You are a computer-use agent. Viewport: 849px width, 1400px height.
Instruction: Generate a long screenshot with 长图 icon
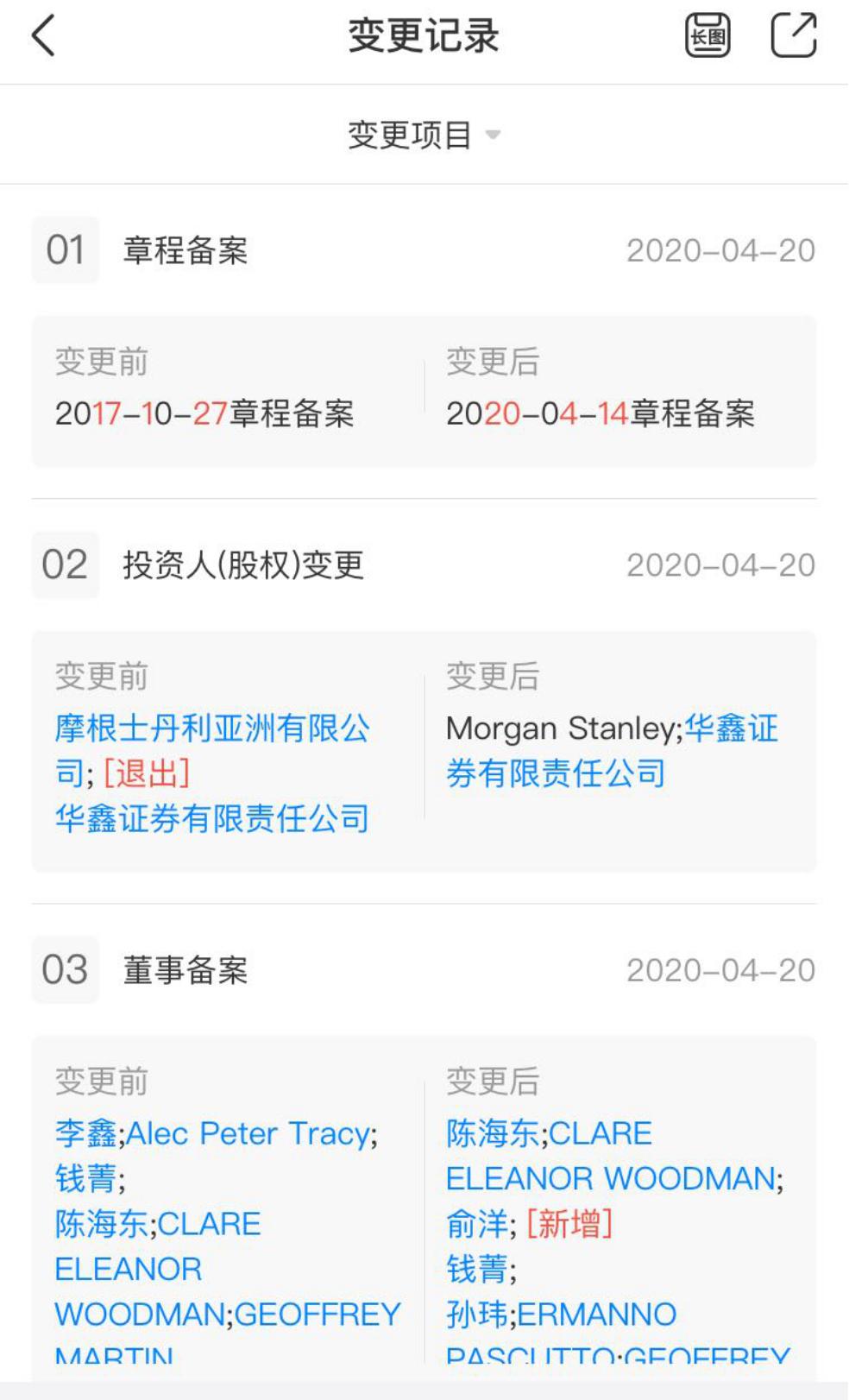coord(707,37)
